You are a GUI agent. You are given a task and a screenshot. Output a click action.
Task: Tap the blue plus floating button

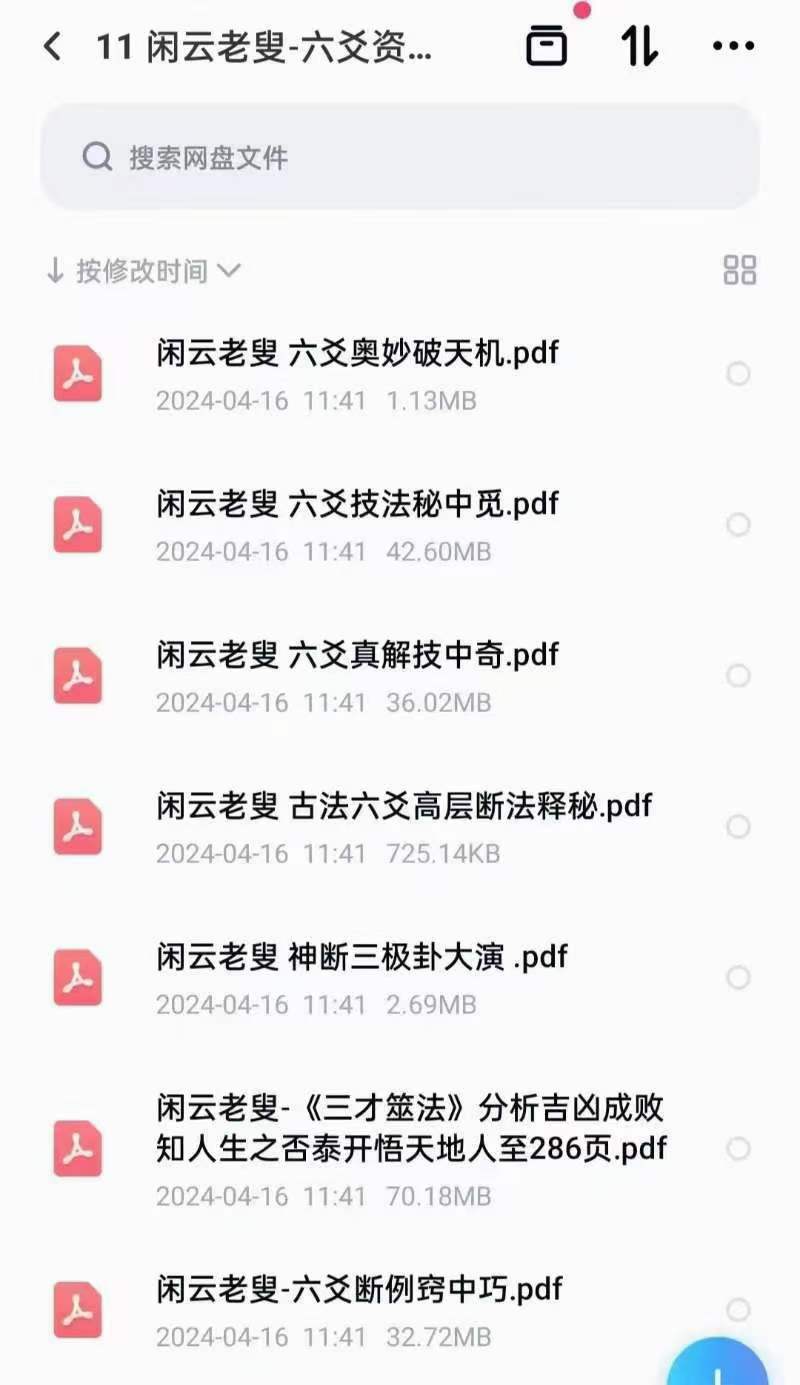pos(718,1362)
